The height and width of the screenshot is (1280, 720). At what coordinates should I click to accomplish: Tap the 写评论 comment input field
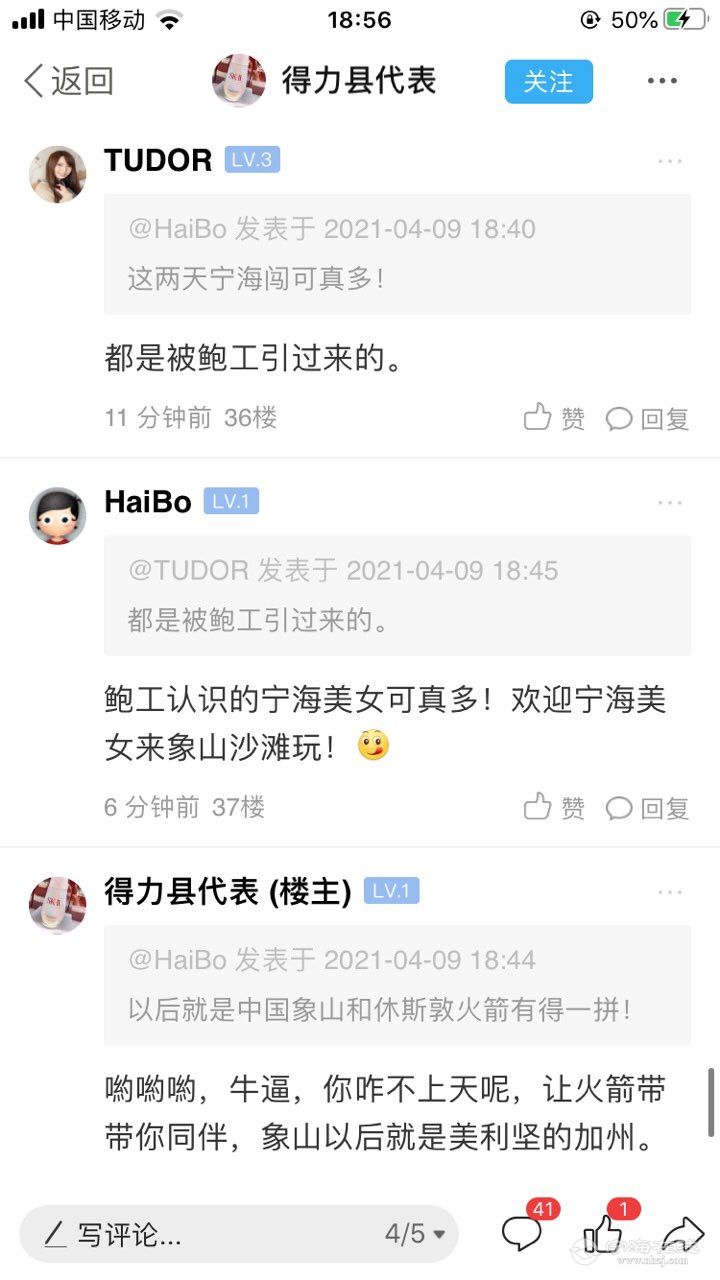click(200, 1234)
